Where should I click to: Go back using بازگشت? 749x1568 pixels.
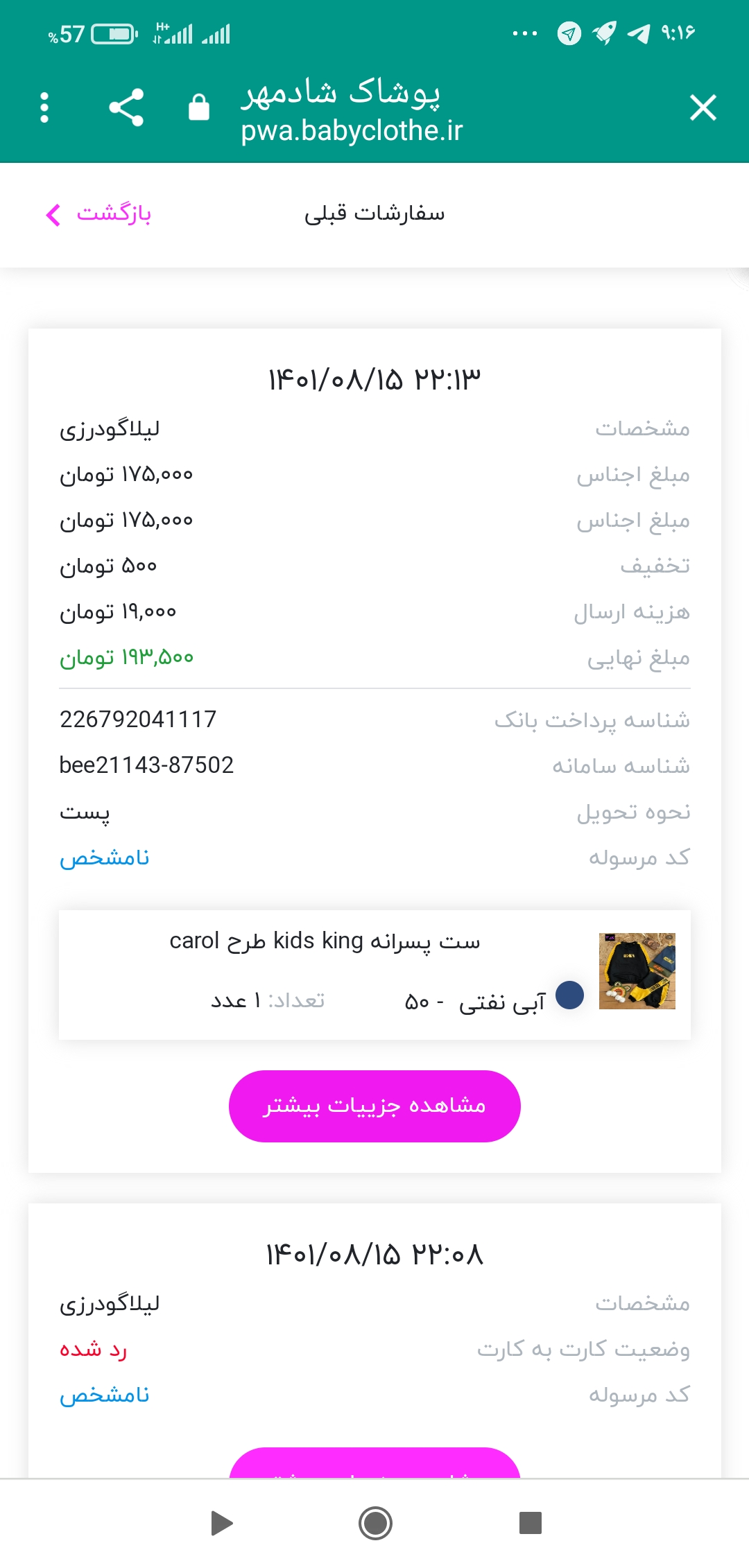tap(98, 214)
